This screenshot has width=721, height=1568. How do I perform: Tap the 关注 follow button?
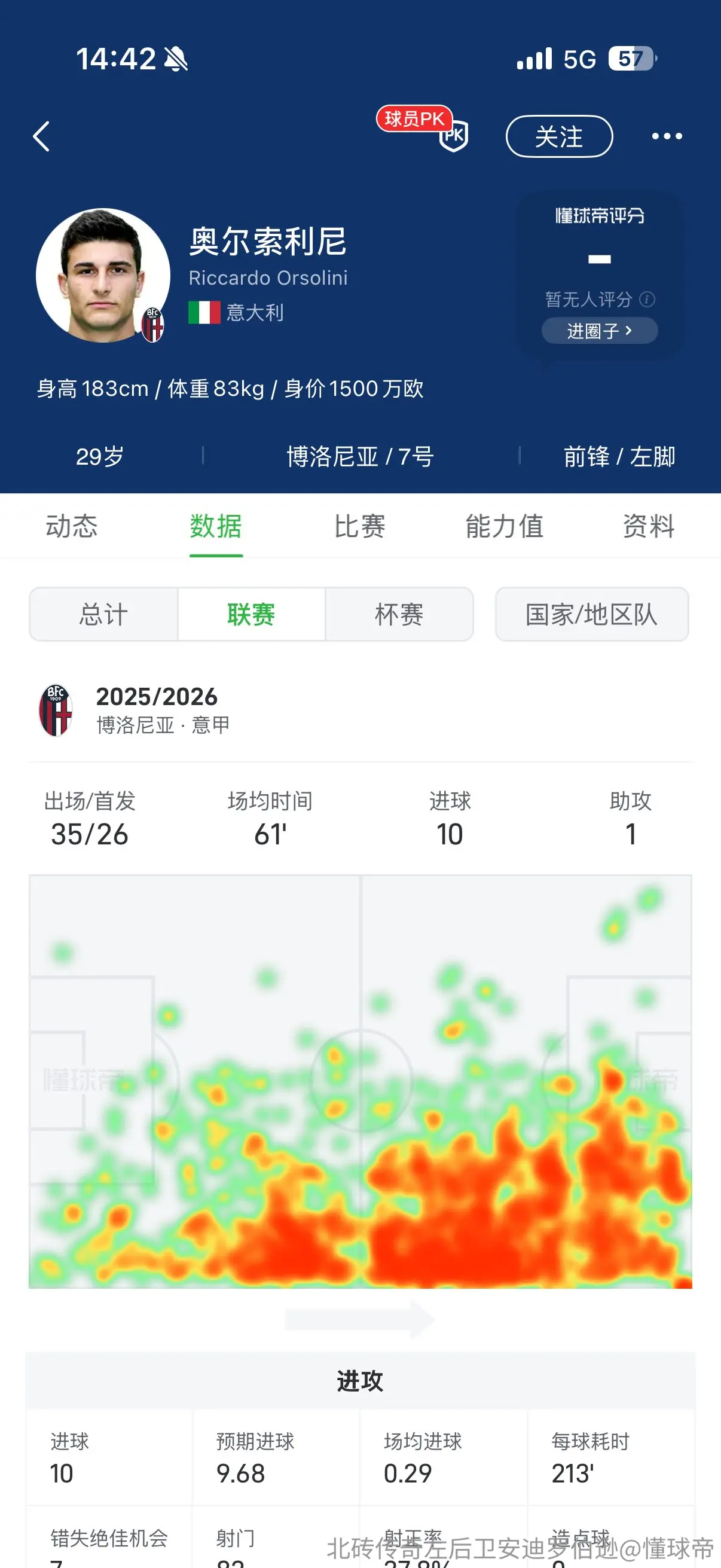pyautogui.click(x=559, y=136)
